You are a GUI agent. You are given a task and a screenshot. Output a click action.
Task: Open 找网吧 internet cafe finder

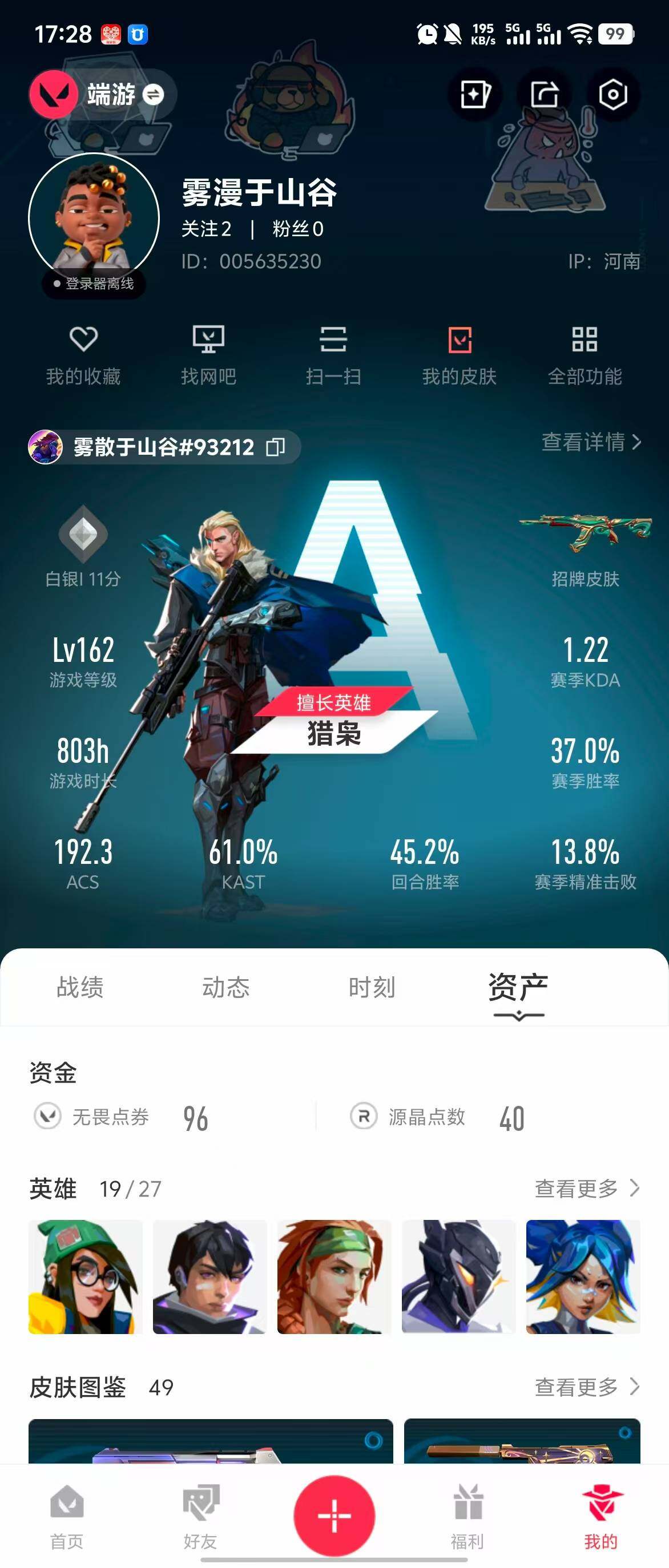(208, 355)
